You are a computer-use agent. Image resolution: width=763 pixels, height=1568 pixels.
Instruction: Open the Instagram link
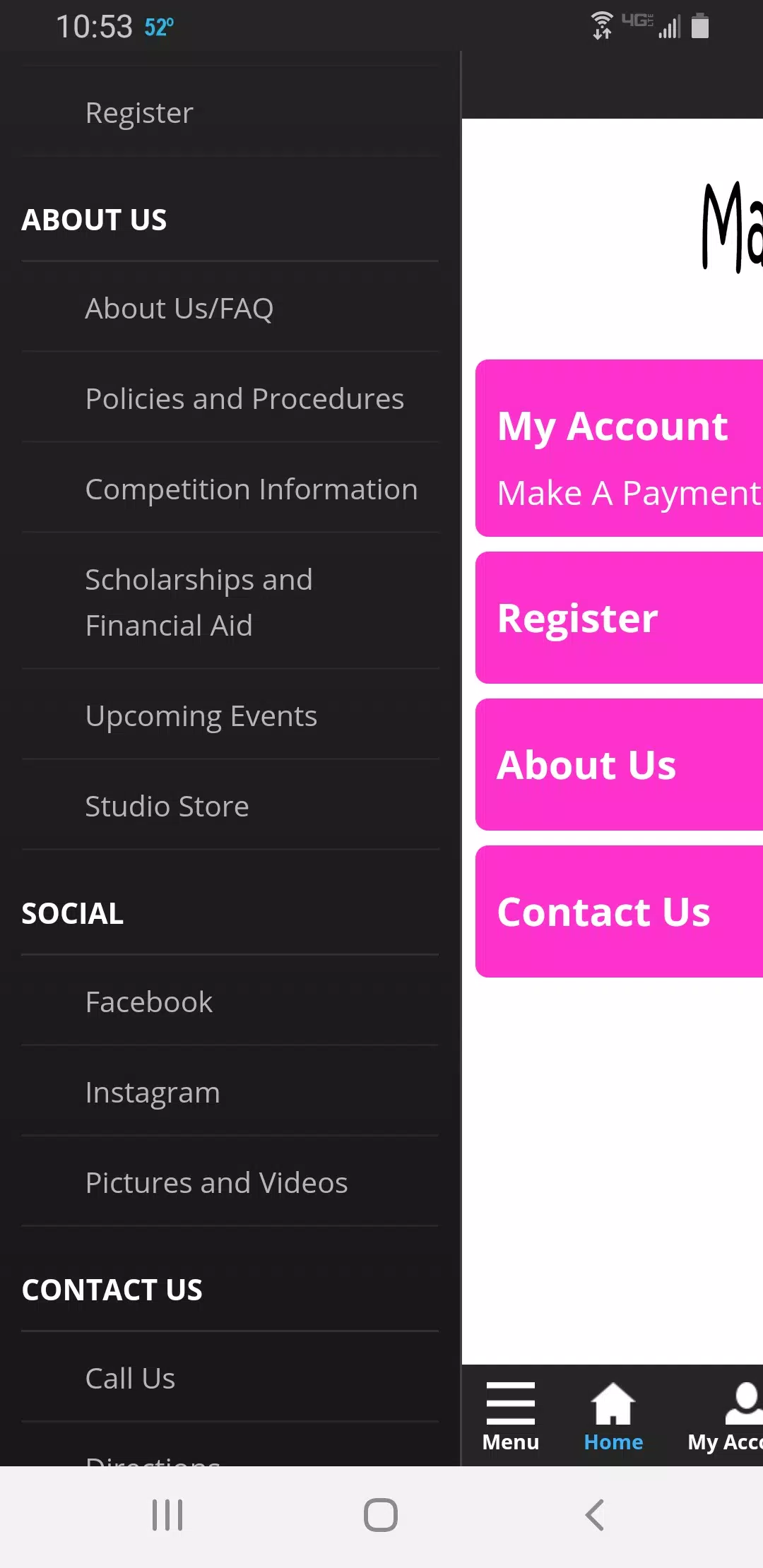230,1092
